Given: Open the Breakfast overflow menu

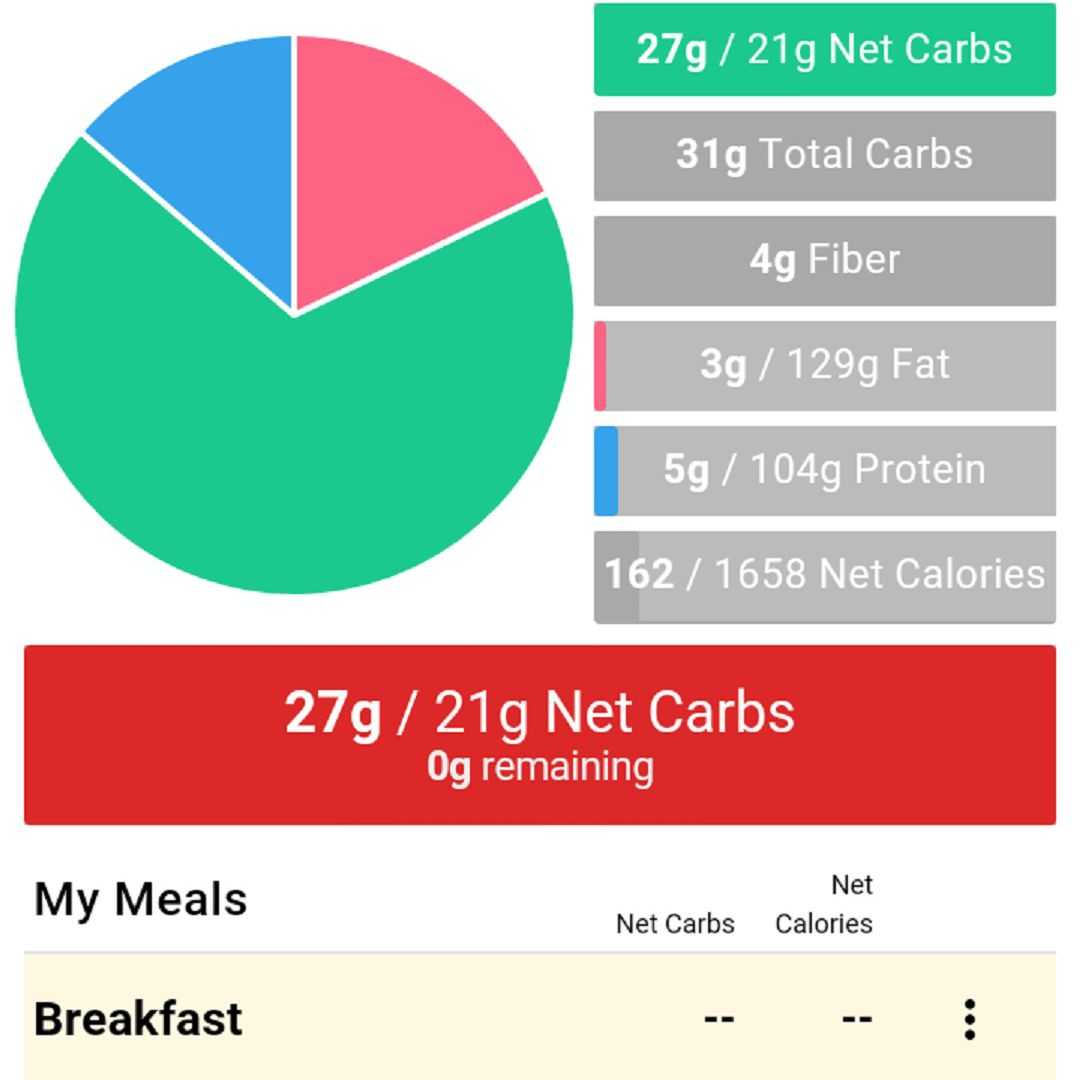Looking at the screenshot, I should (x=969, y=1019).
